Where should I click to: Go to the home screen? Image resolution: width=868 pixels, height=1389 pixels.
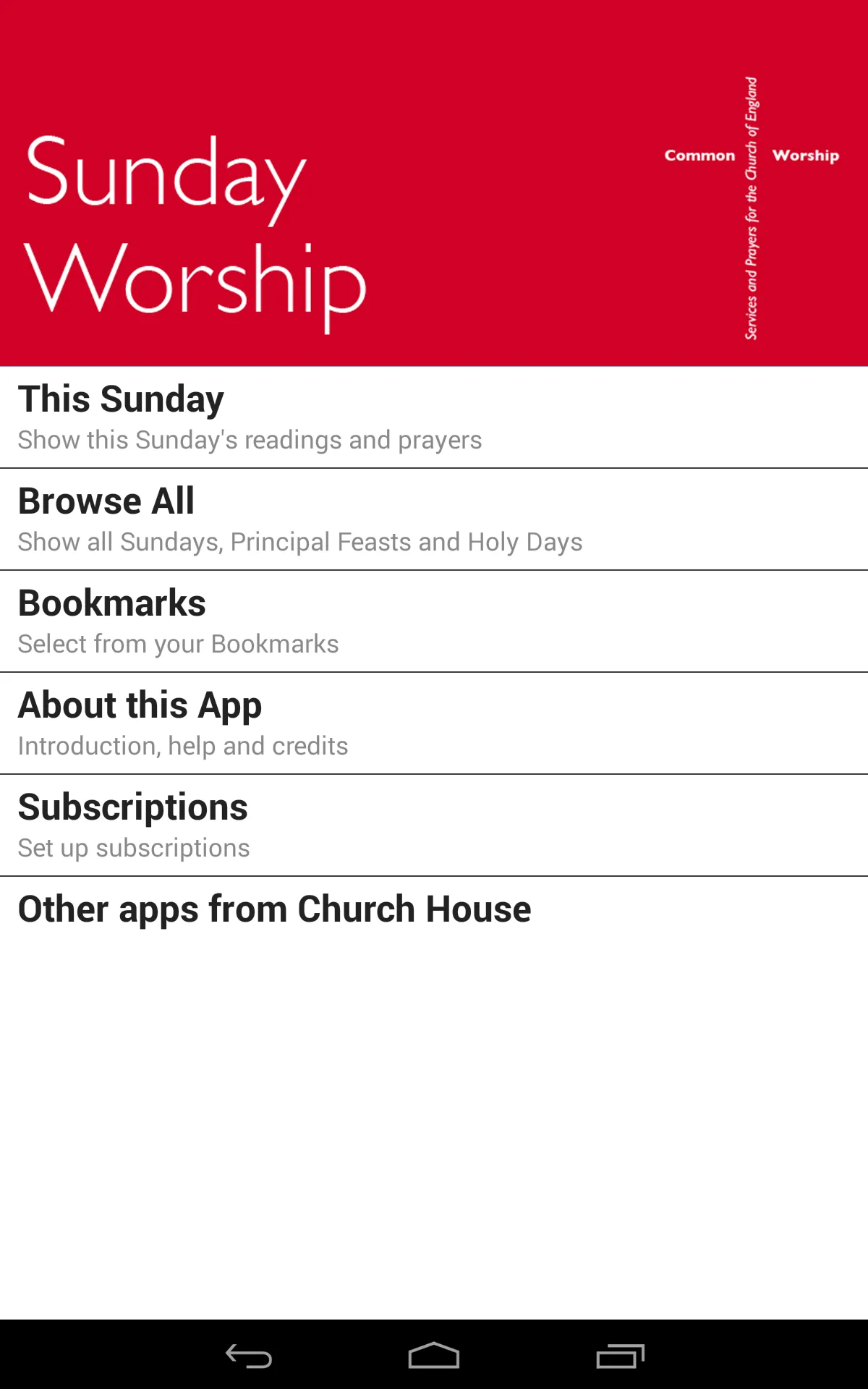pos(434,1356)
